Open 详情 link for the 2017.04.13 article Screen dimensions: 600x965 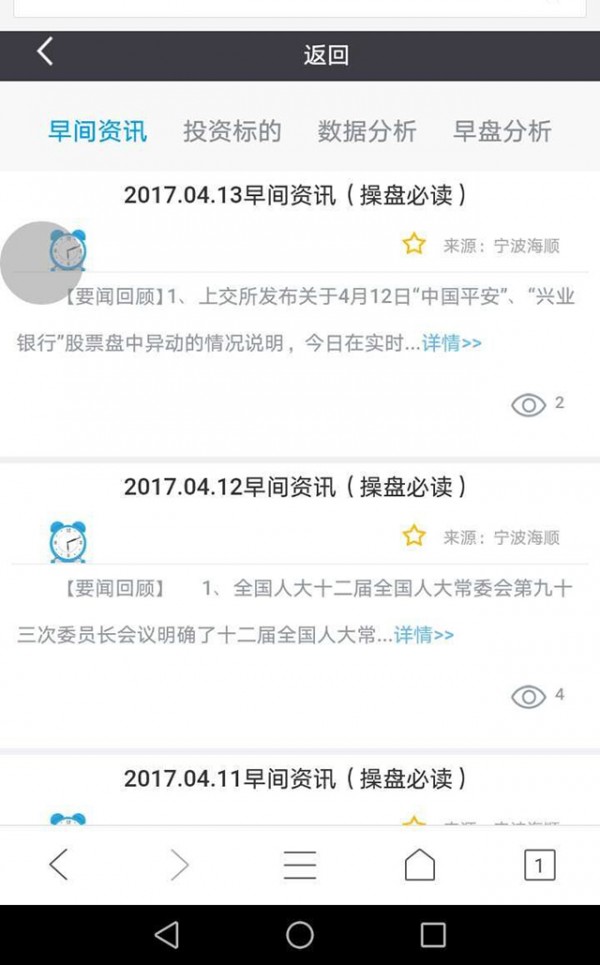(x=451, y=343)
